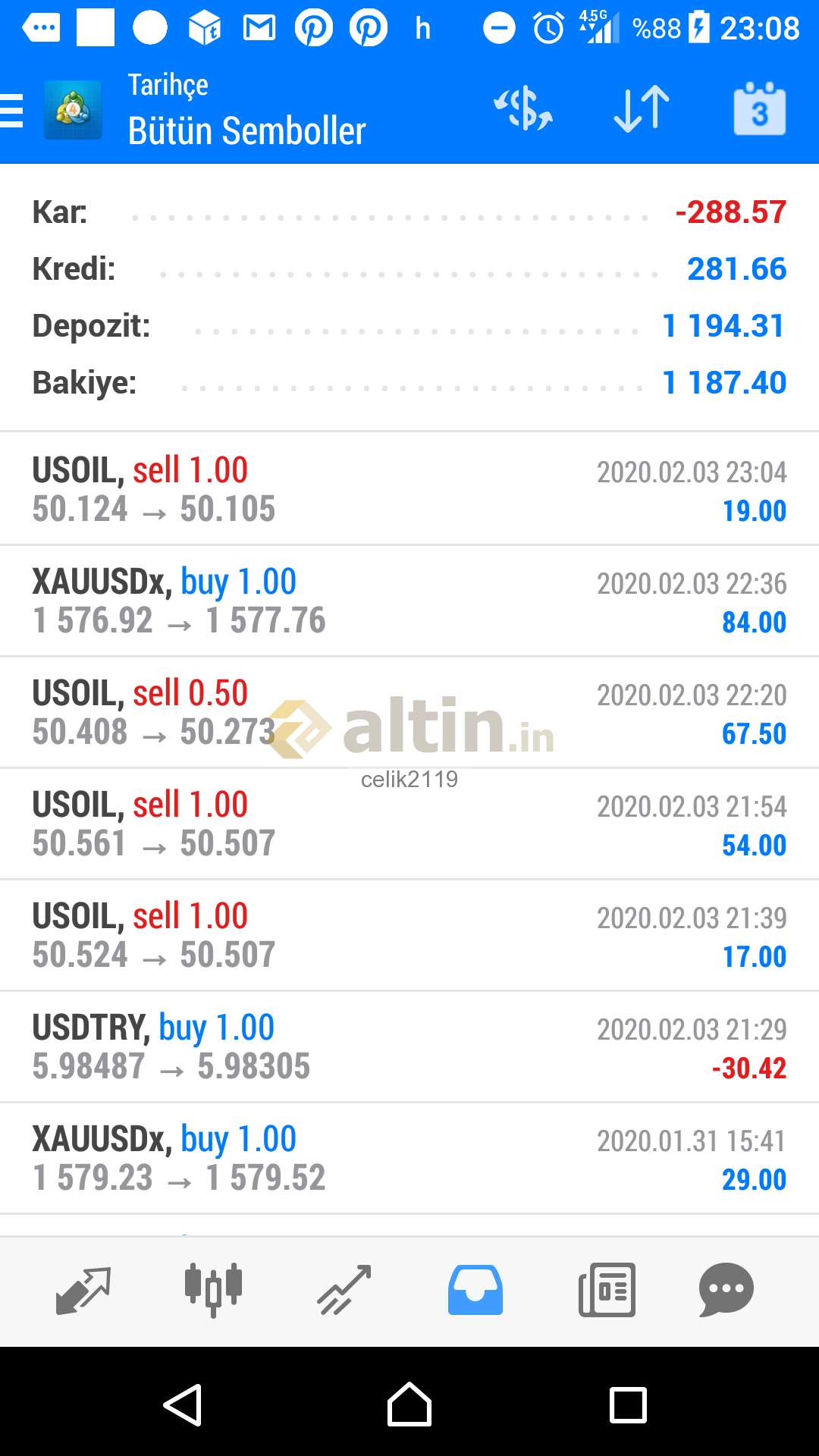Image resolution: width=819 pixels, height=1456 pixels.
Task: Open XAUUSDx trade from 2020.01.31
Action: [x=409, y=1158]
